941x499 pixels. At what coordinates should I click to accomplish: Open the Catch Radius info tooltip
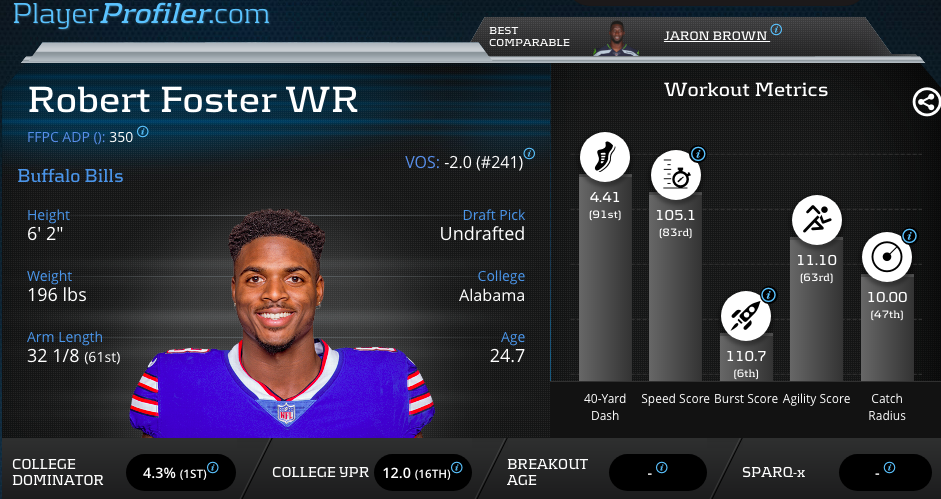click(909, 236)
